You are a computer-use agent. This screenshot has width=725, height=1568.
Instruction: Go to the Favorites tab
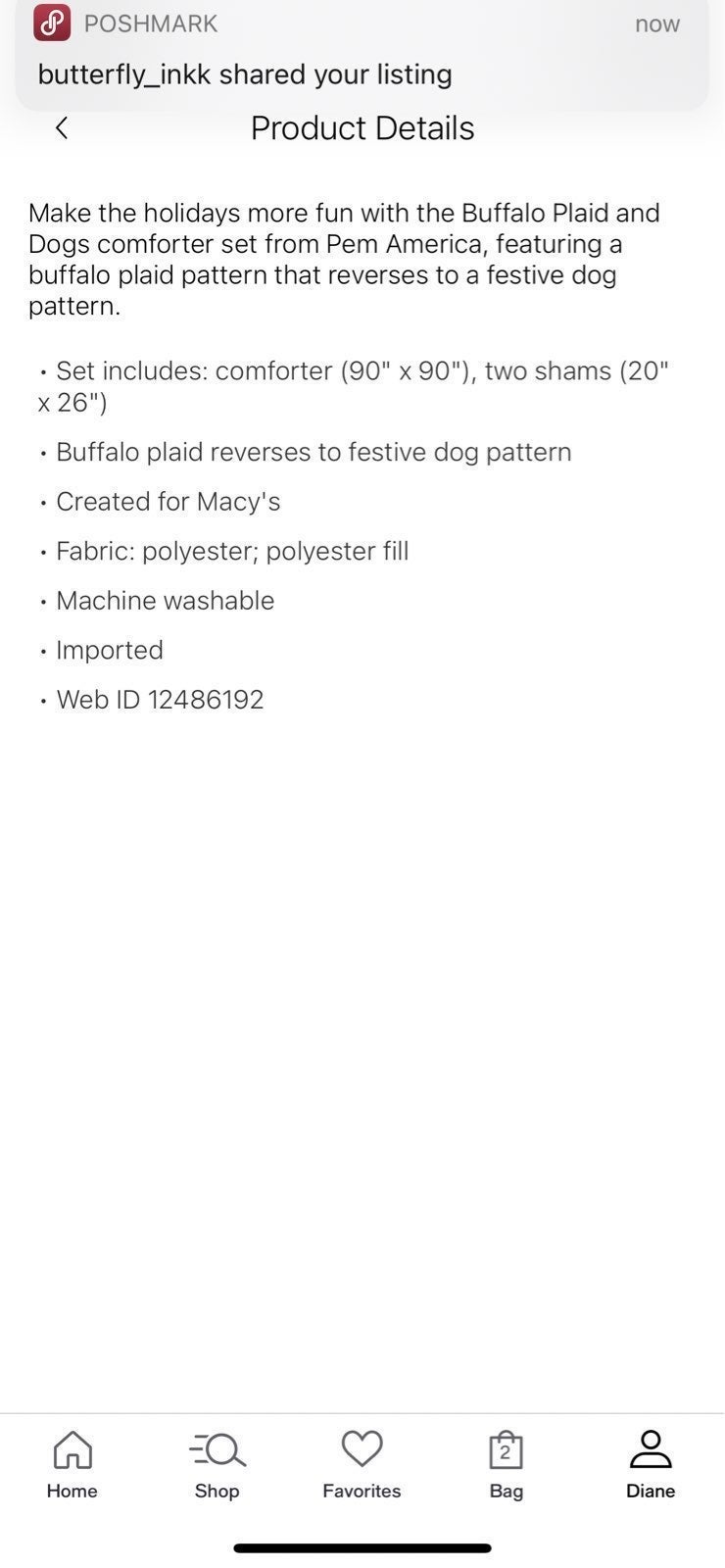(x=362, y=1464)
